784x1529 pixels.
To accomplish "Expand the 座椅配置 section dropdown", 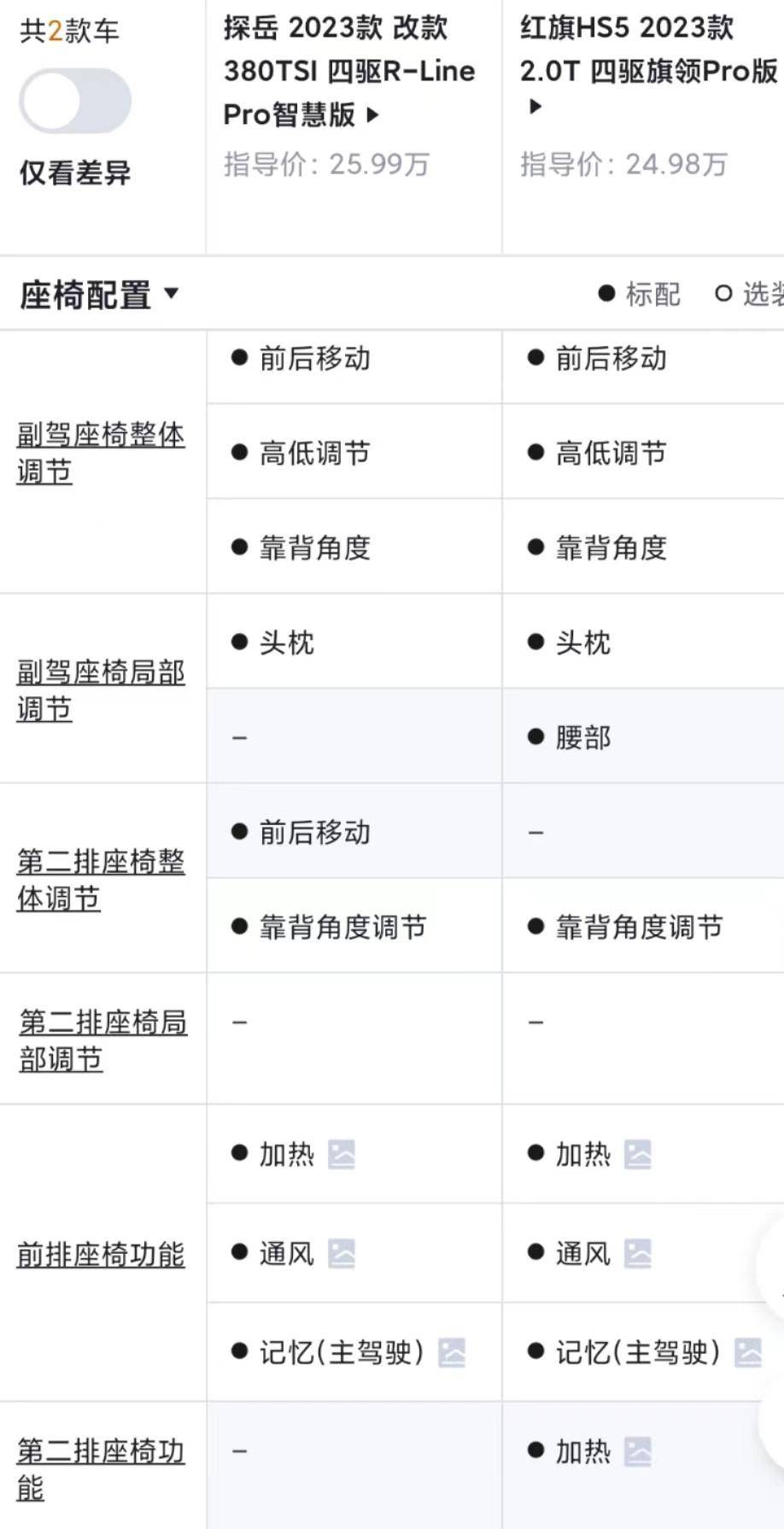I will [x=99, y=296].
